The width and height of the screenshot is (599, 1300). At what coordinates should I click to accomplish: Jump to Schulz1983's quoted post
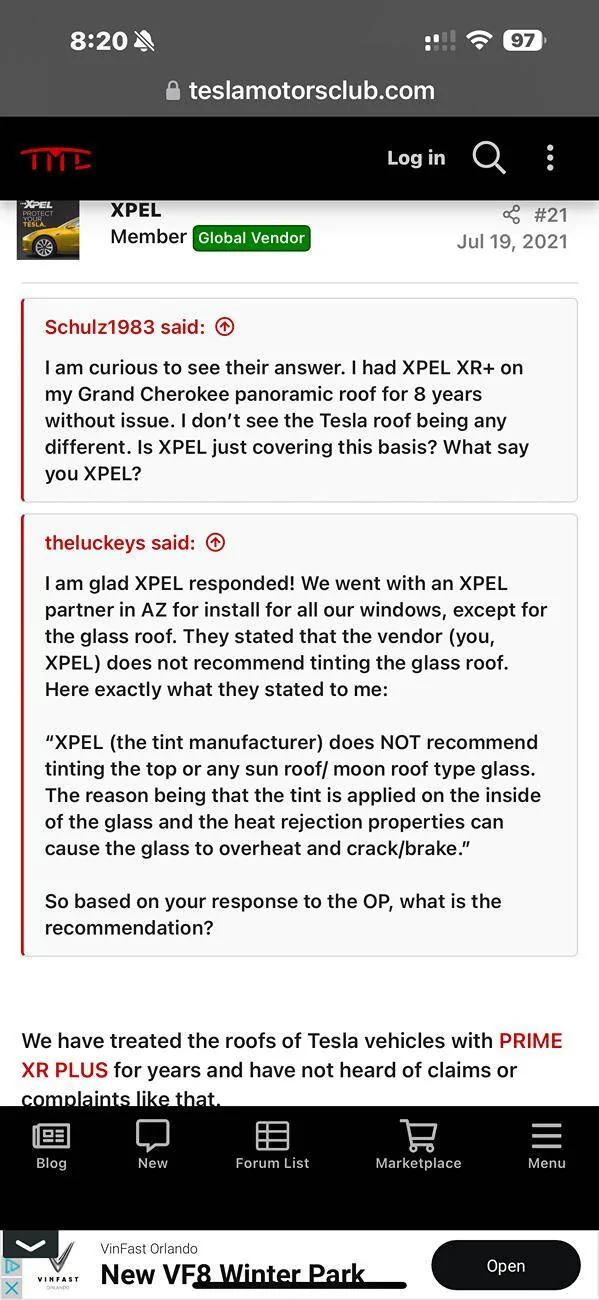[225, 327]
